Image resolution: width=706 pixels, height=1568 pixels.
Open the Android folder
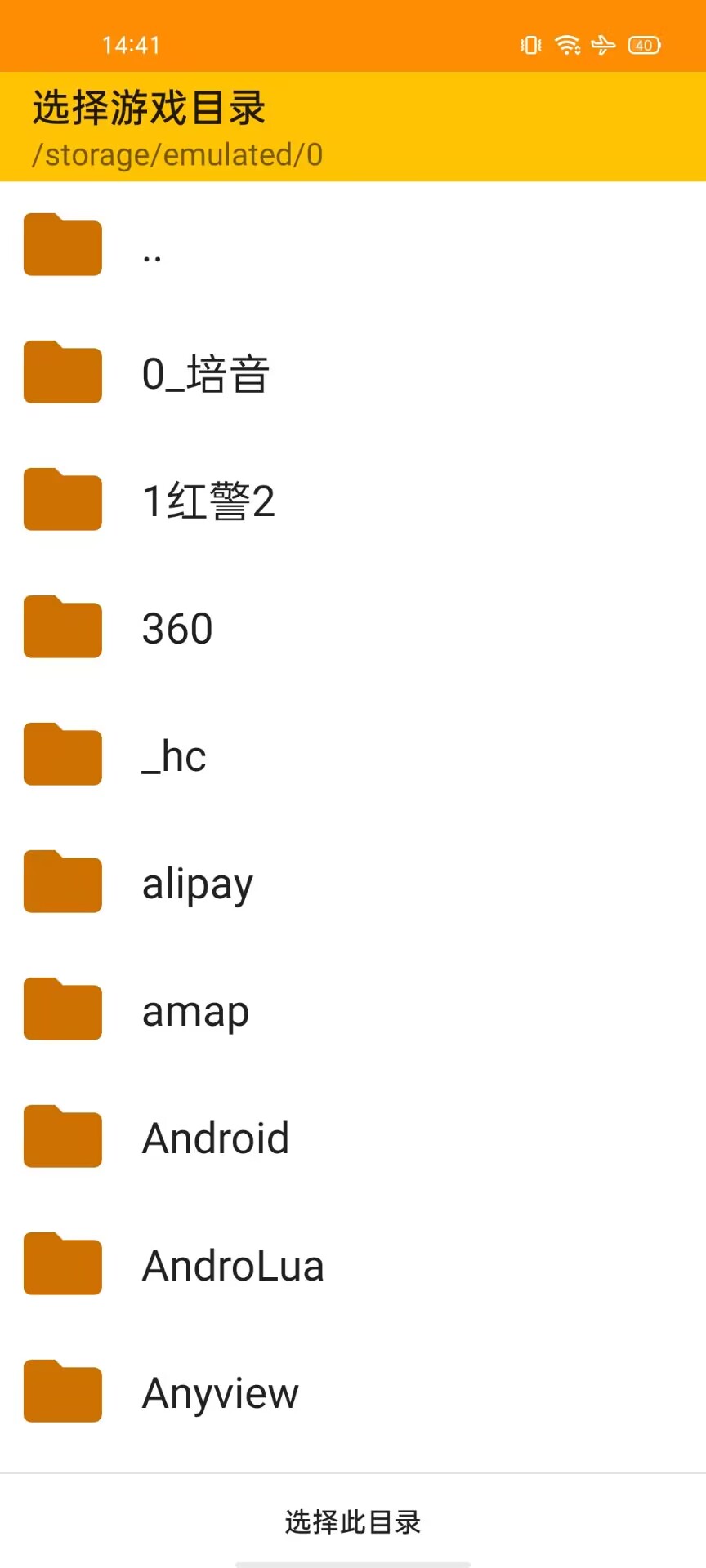click(353, 1138)
